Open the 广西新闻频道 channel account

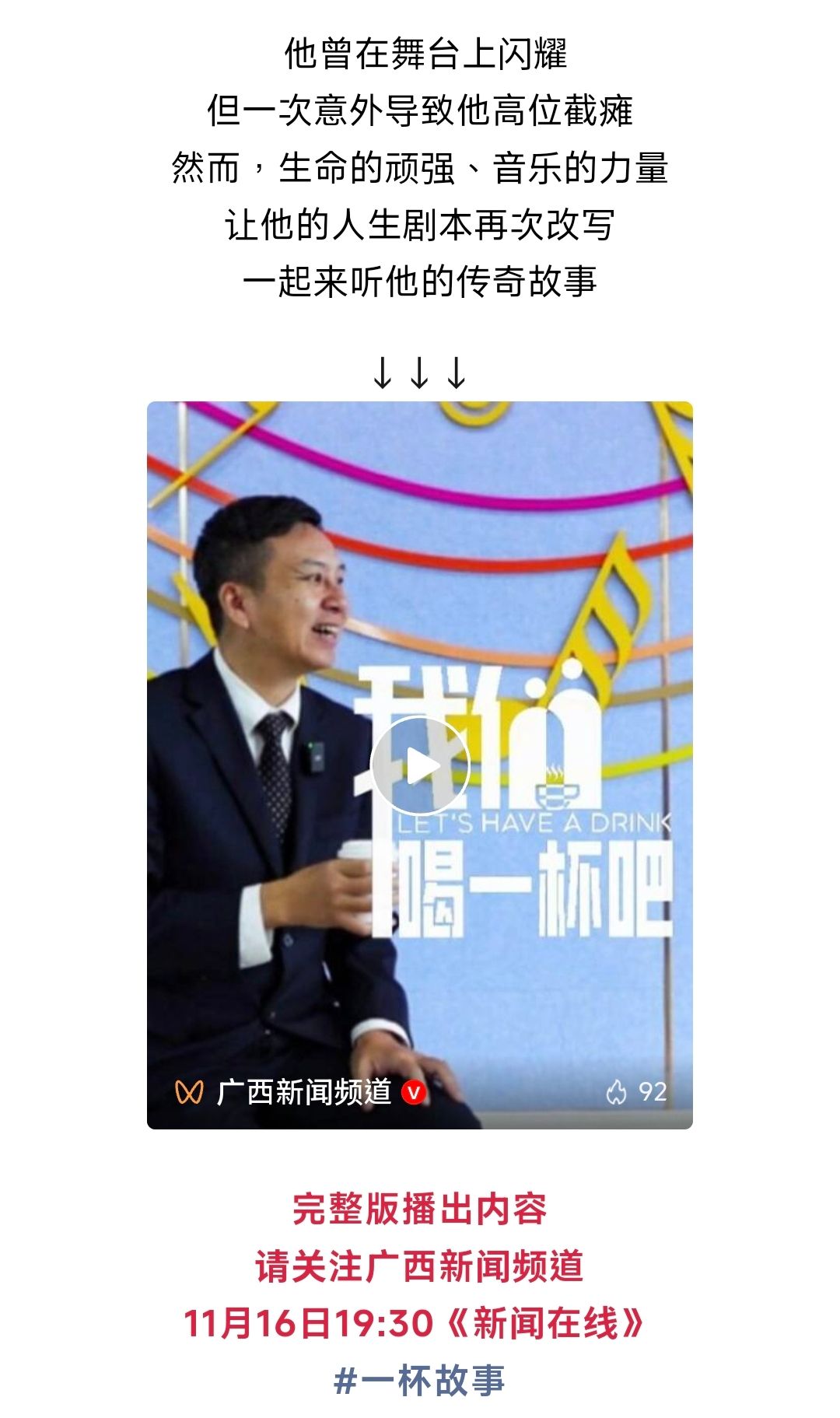click(x=303, y=1092)
